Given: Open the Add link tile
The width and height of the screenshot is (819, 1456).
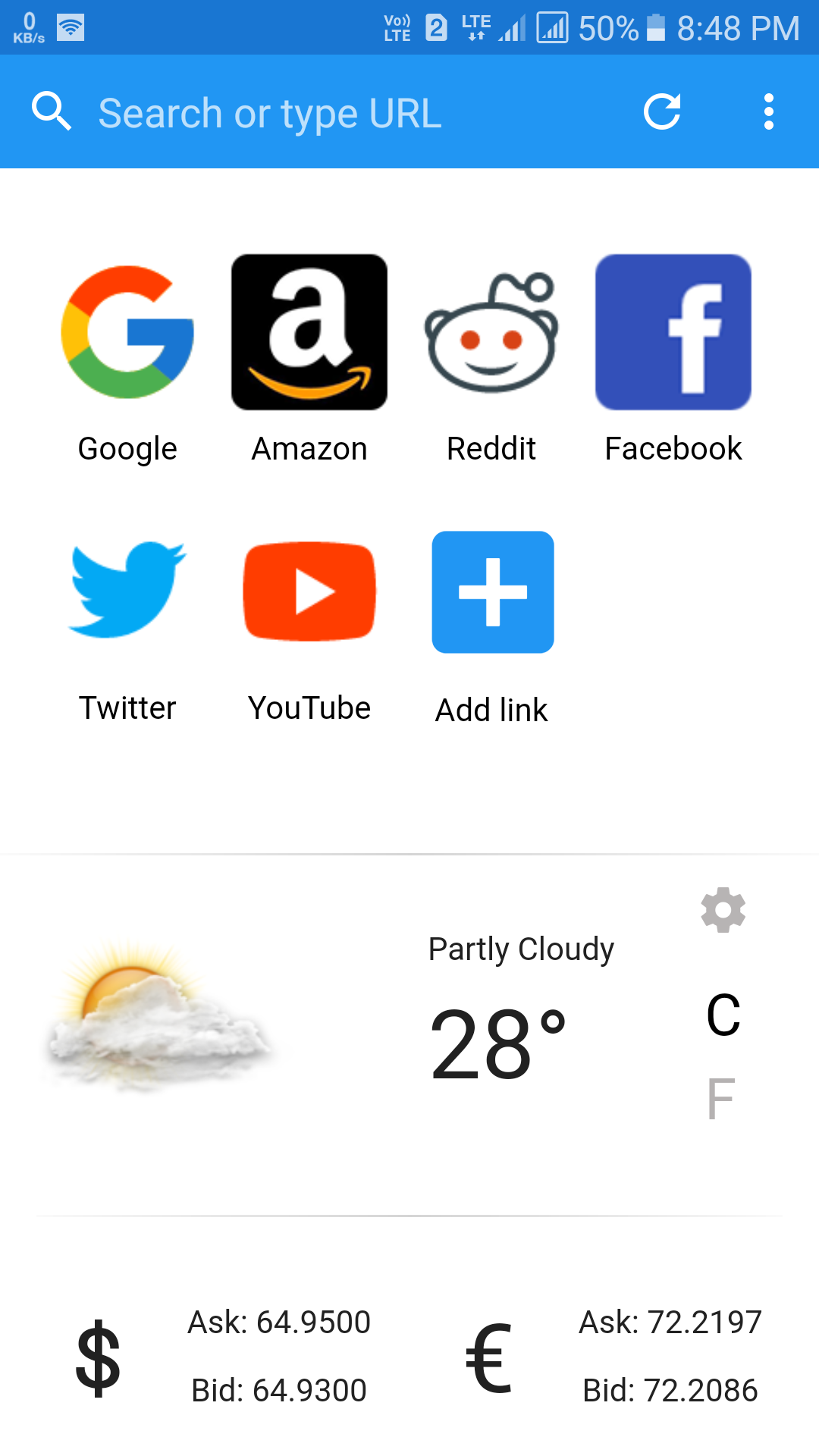Looking at the screenshot, I should pyautogui.click(x=492, y=591).
